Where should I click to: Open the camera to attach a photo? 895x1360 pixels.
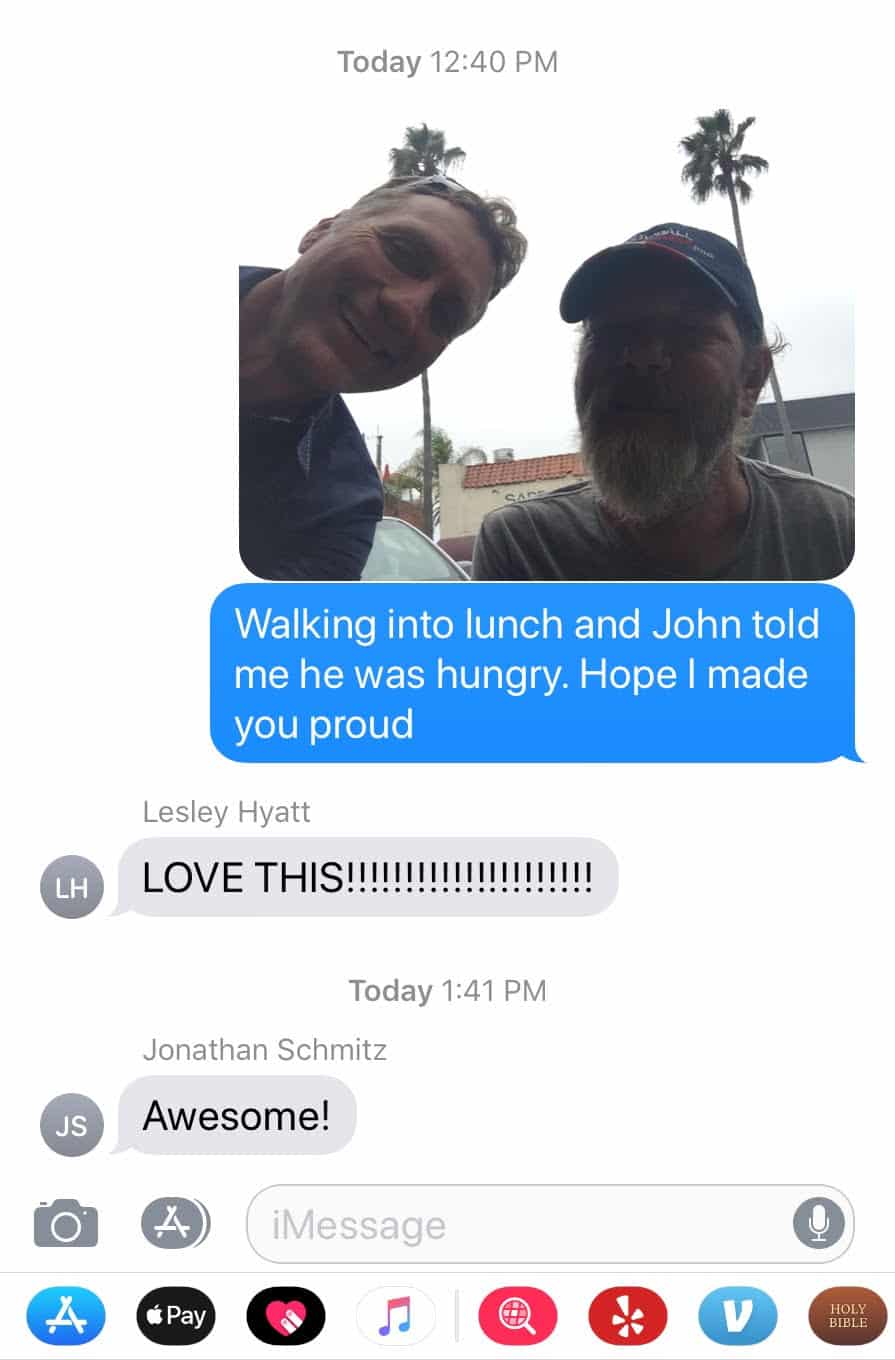tap(66, 1223)
